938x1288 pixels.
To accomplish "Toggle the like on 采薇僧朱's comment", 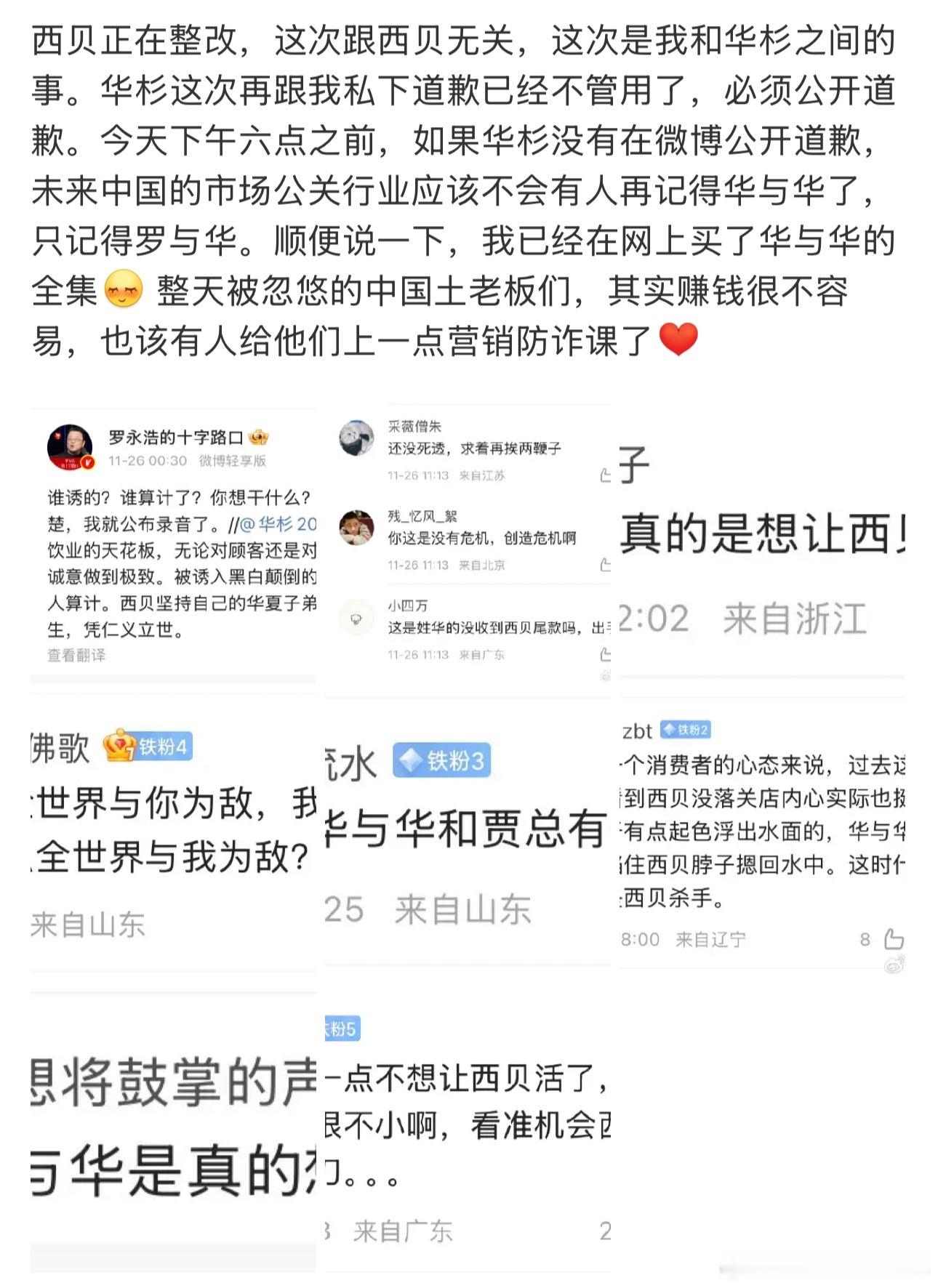I will tap(605, 475).
